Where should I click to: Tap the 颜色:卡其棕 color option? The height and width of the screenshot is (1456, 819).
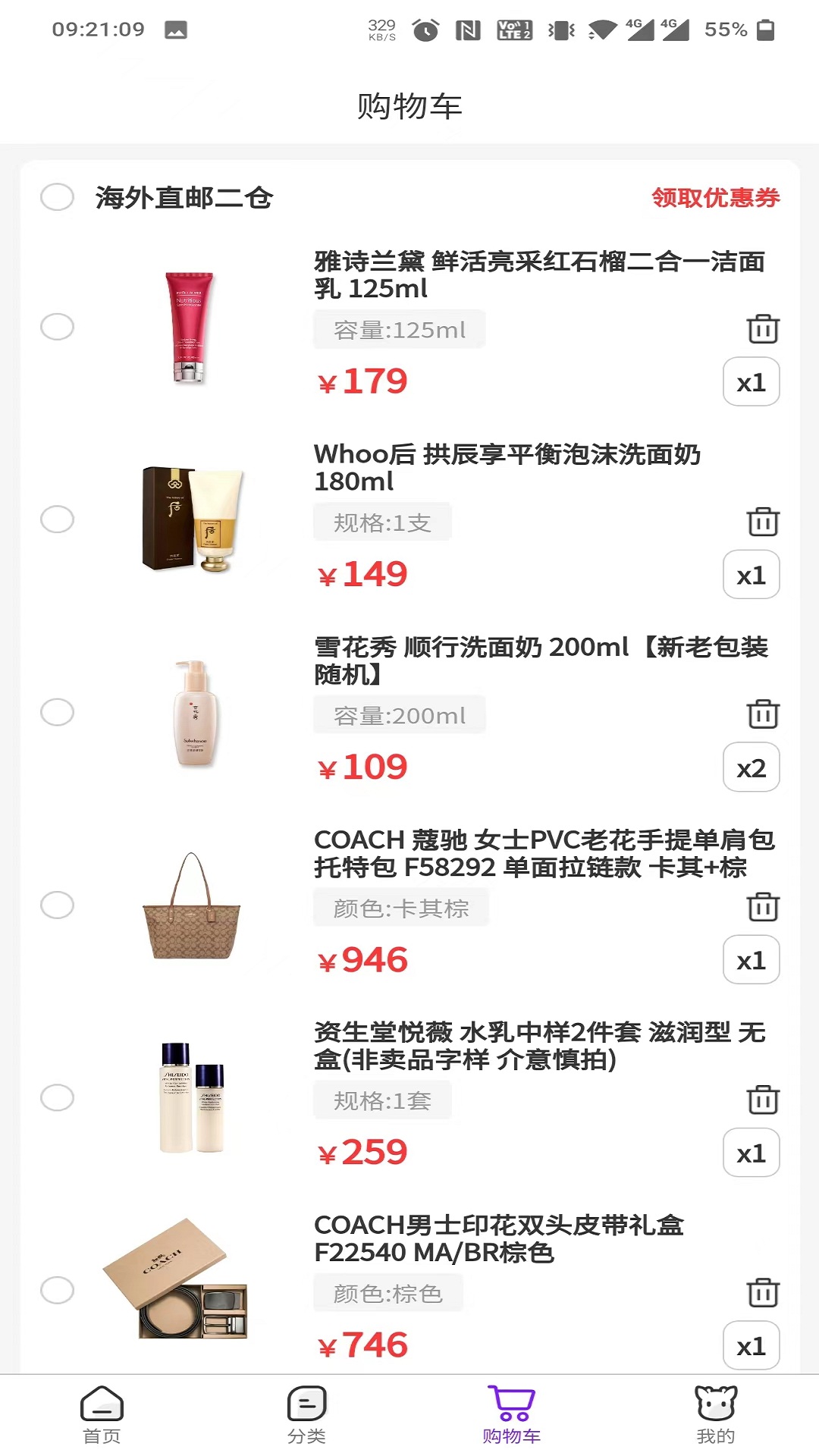coord(400,907)
